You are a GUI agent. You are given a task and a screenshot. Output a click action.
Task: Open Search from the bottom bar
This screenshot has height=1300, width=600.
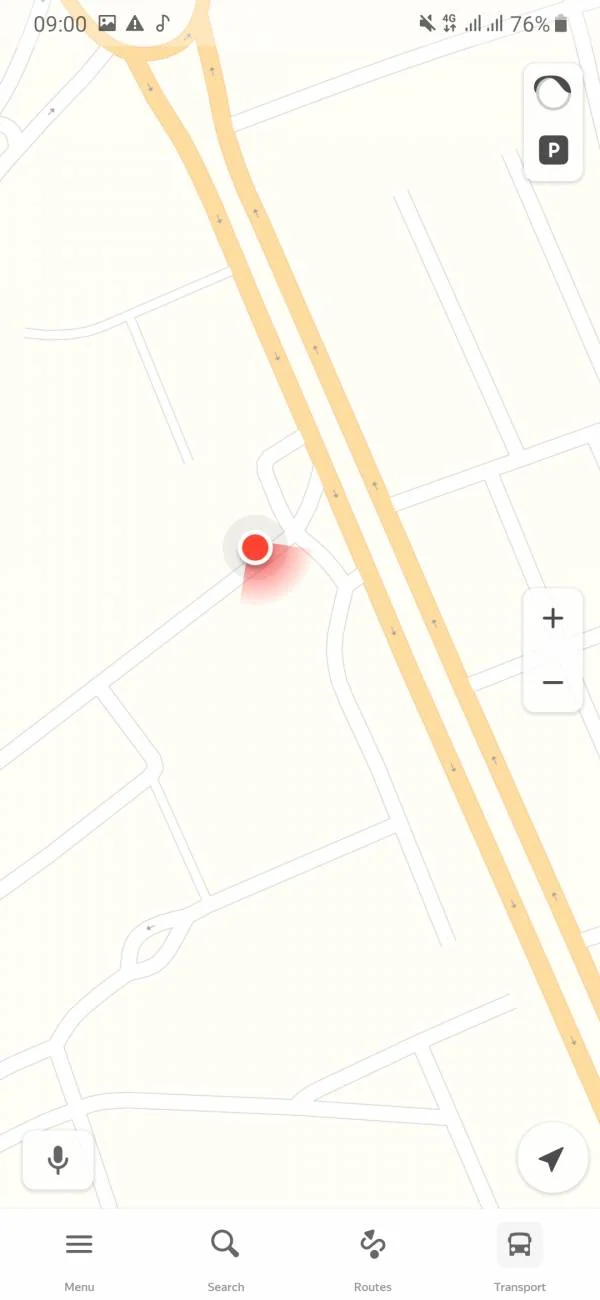pyautogui.click(x=226, y=1256)
